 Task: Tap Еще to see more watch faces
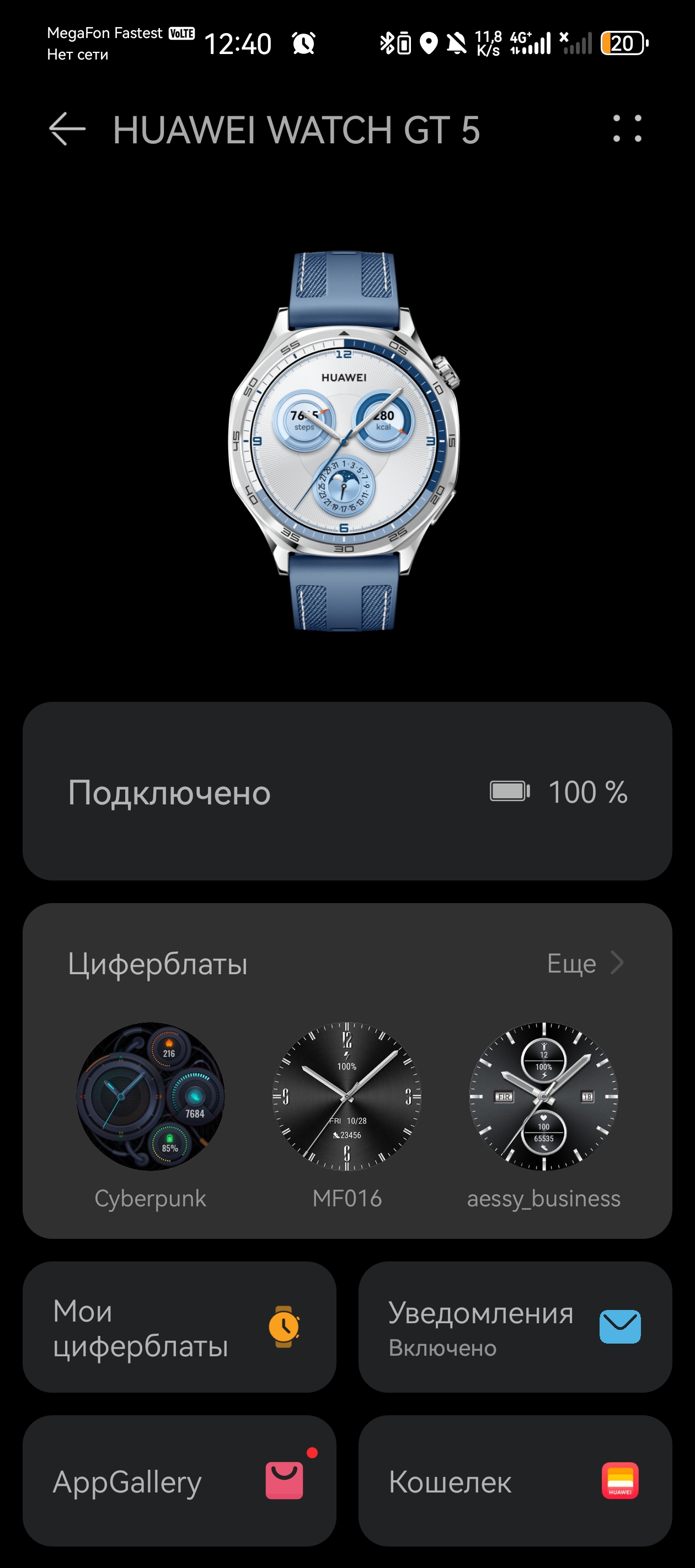[584, 963]
